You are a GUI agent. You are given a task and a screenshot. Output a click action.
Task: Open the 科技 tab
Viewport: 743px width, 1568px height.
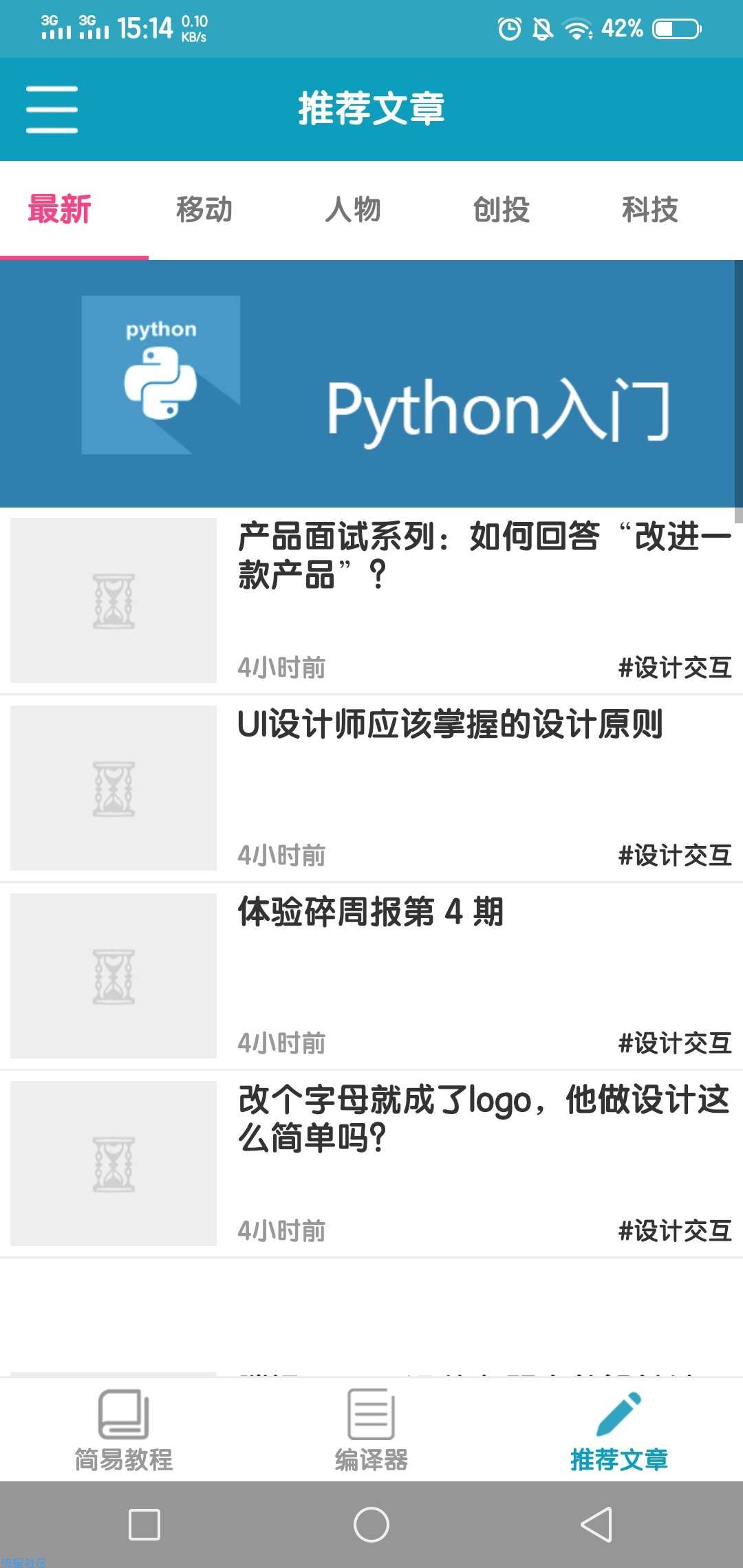(650, 210)
